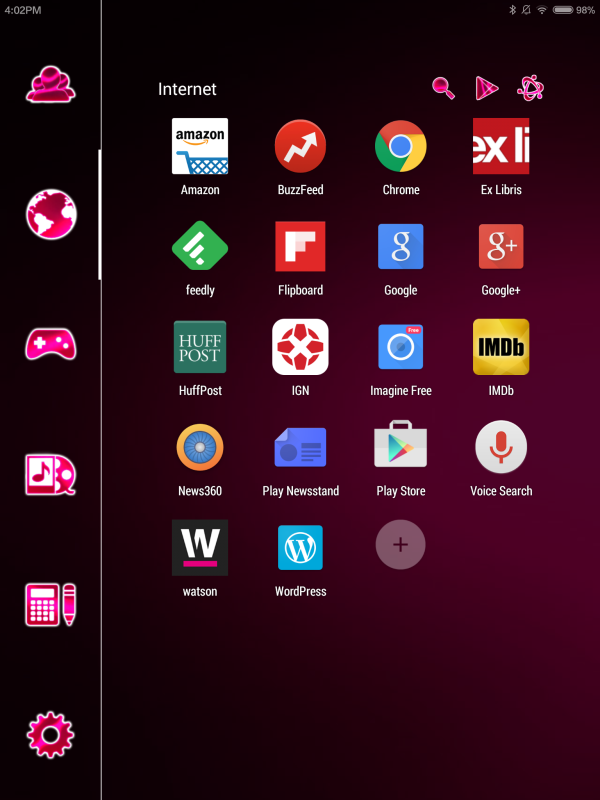Open the calculator and pencil tools category
The image size is (600, 800).
[x=50, y=605]
